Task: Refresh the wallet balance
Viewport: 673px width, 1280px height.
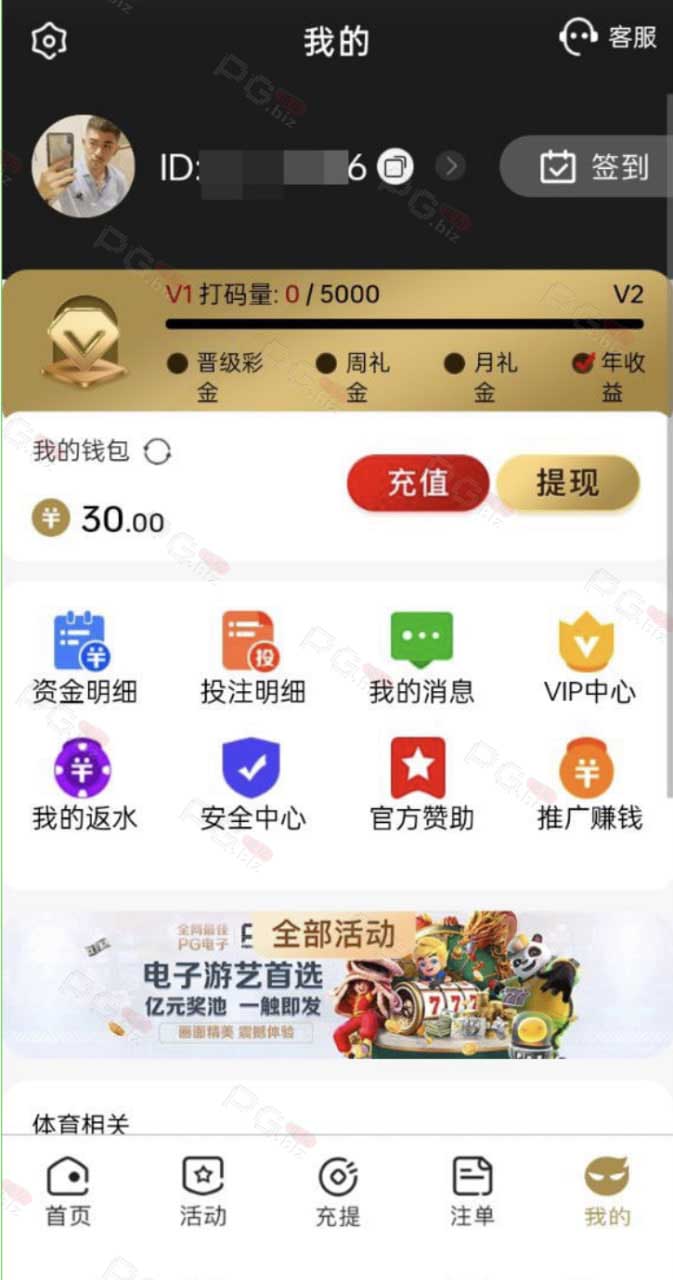Action: pos(157,452)
